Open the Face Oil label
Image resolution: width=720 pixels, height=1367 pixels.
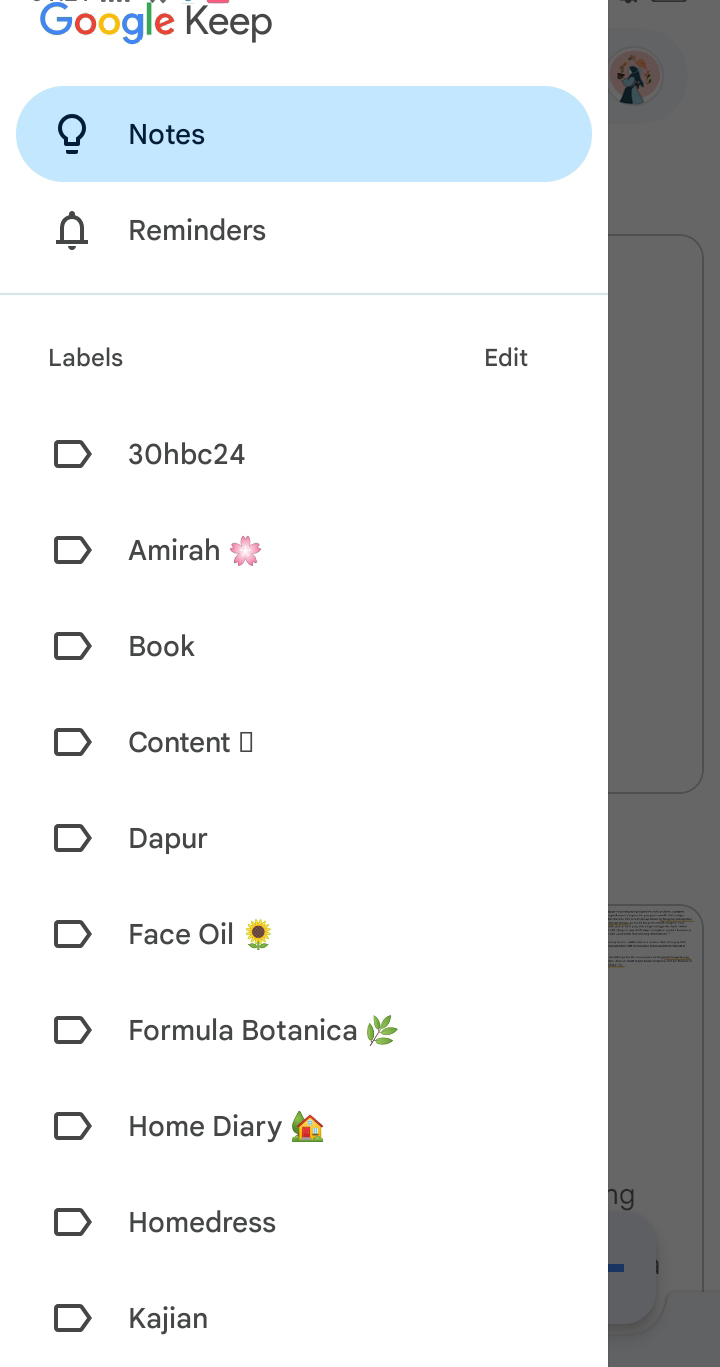[x=304, y=934]
